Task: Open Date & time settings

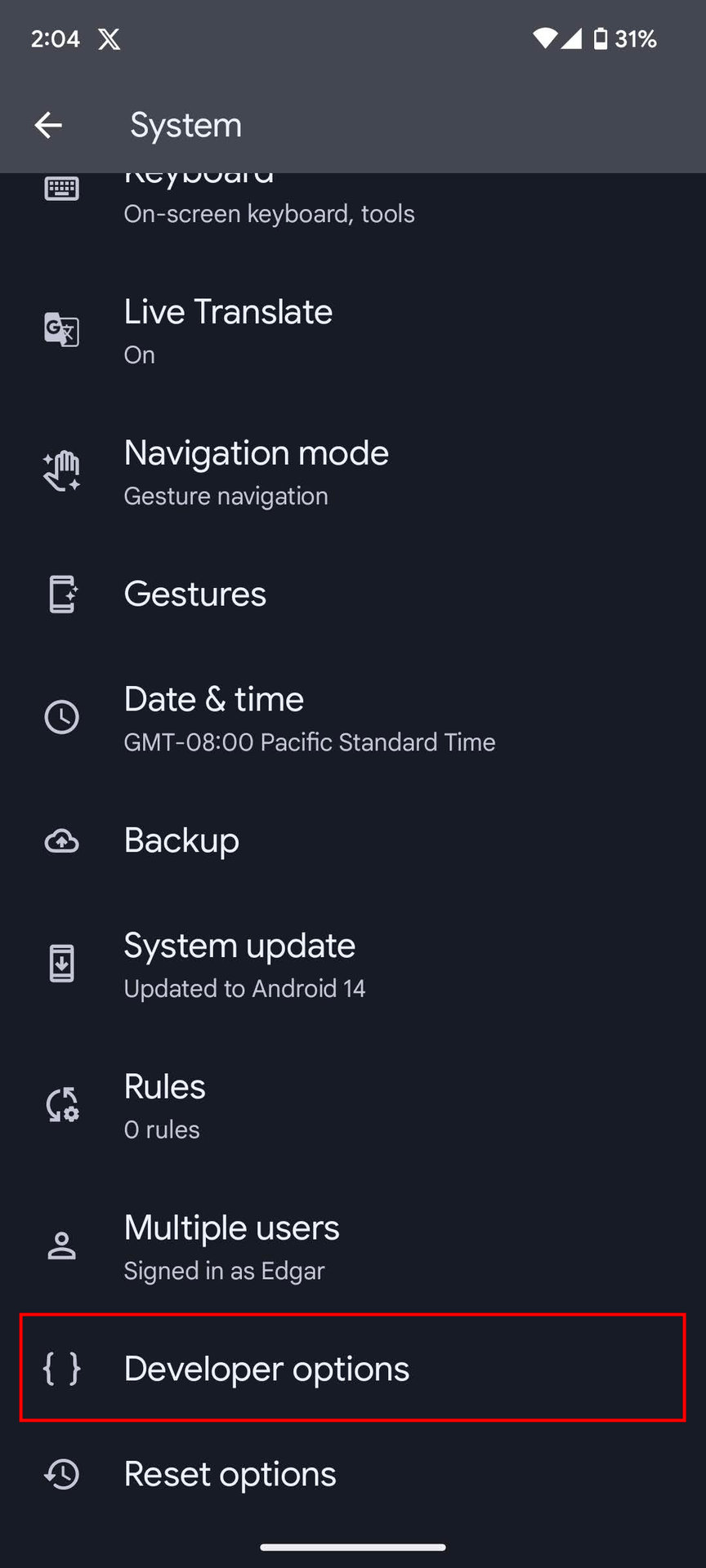Action: [x=309, y=719]
